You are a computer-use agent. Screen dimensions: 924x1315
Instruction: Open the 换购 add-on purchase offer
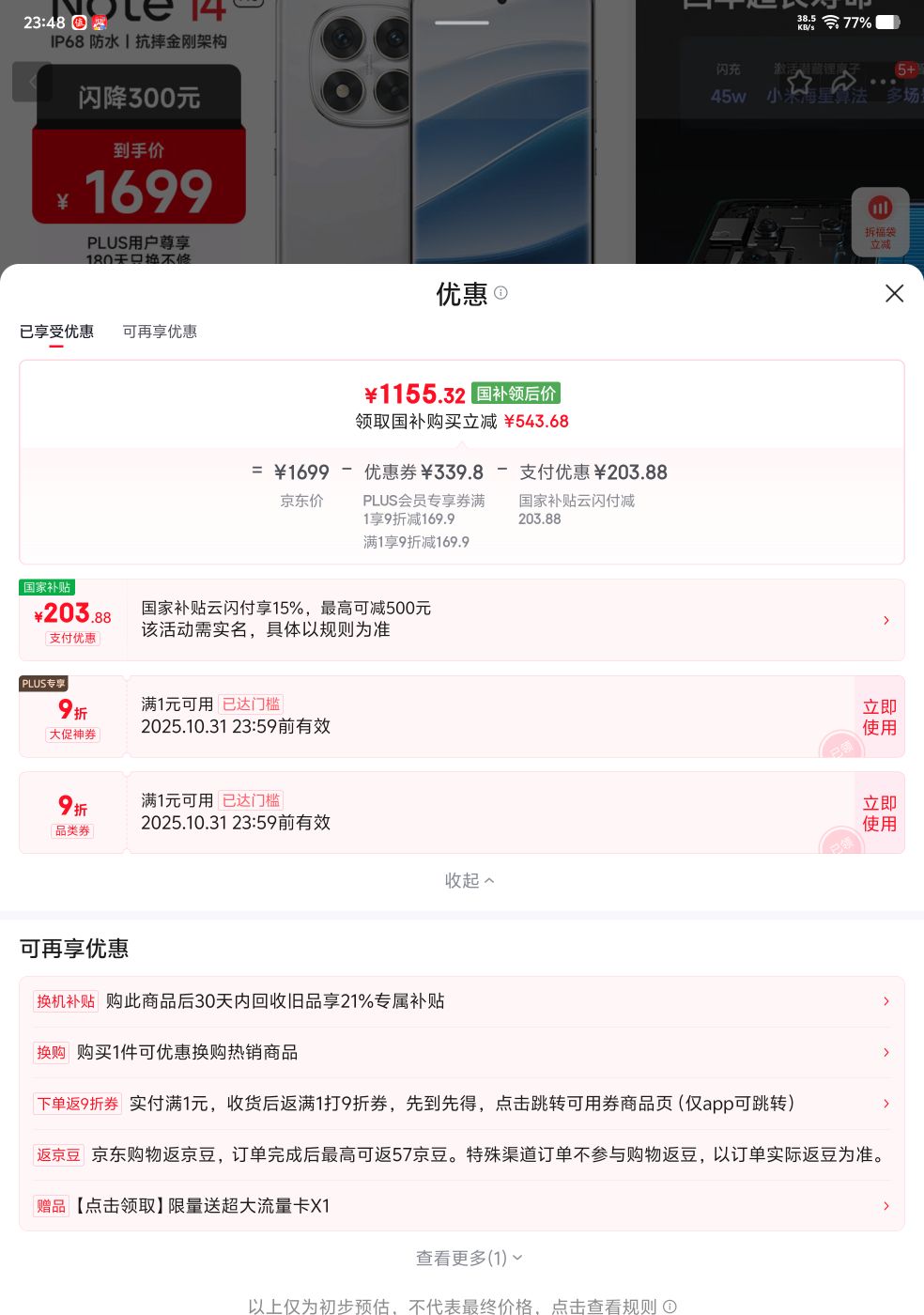click(x=461, y=1052)
